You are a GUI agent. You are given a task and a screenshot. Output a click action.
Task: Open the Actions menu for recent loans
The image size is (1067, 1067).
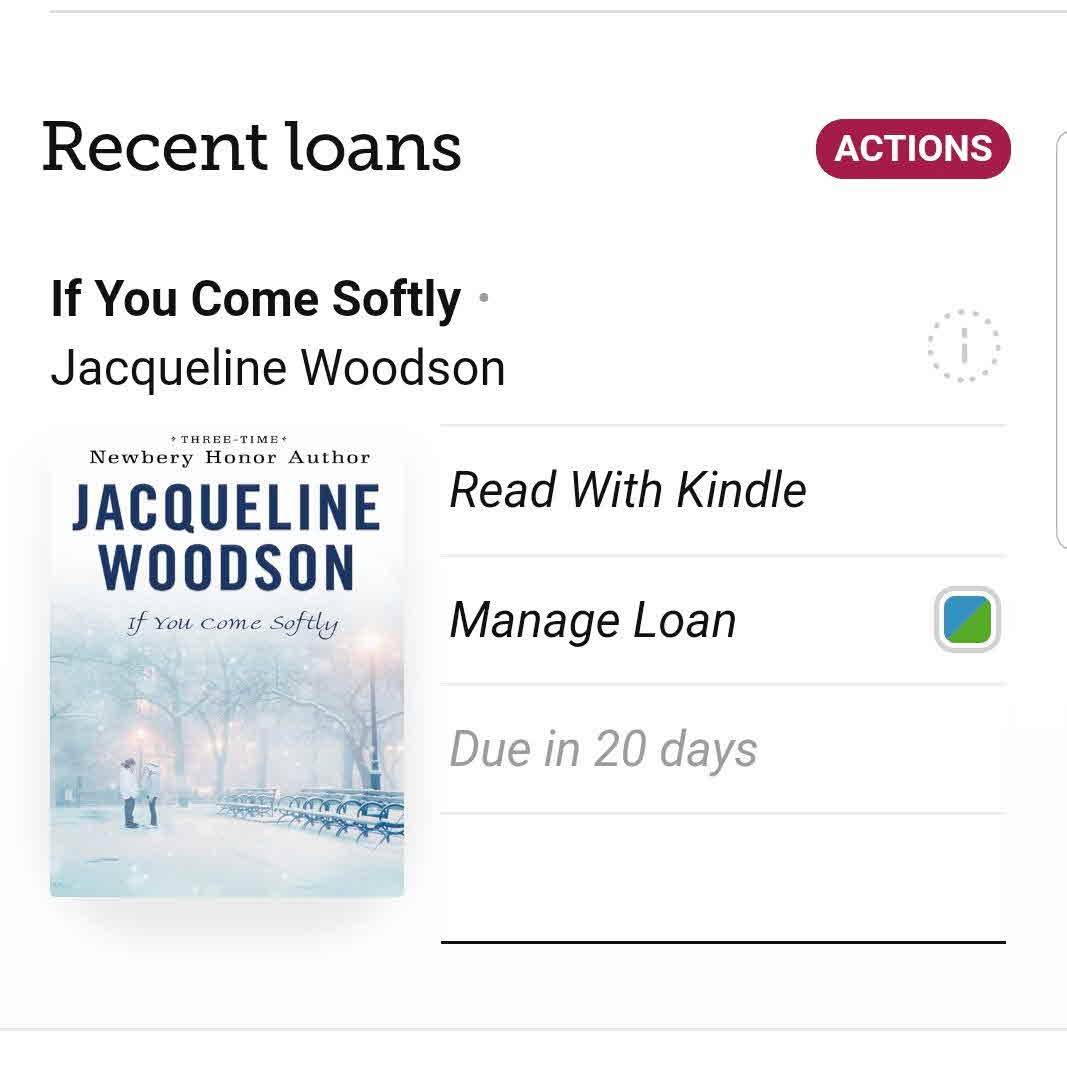[x=913, y=149]
